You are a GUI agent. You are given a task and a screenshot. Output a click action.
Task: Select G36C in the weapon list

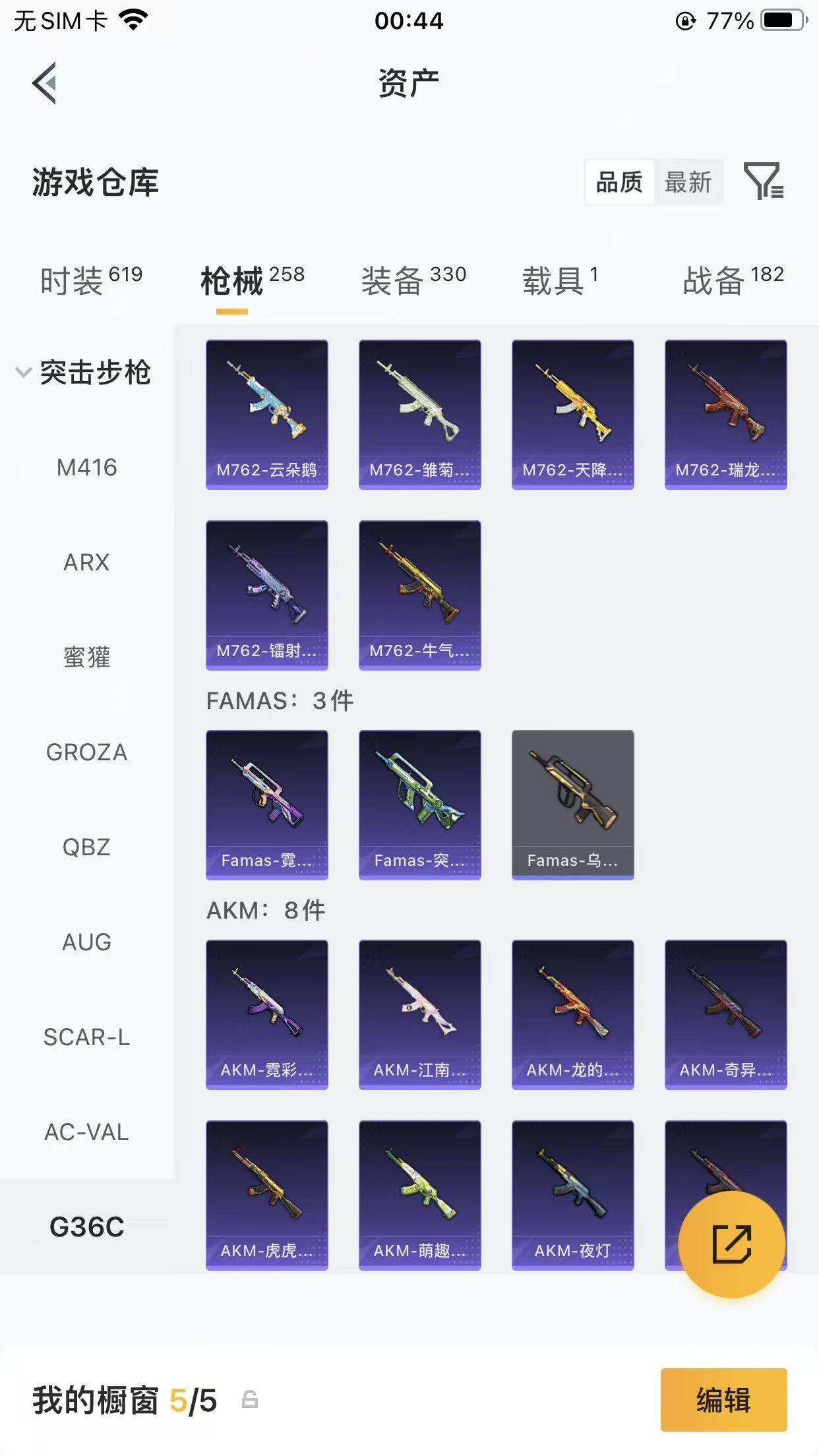pos(86,1227)
